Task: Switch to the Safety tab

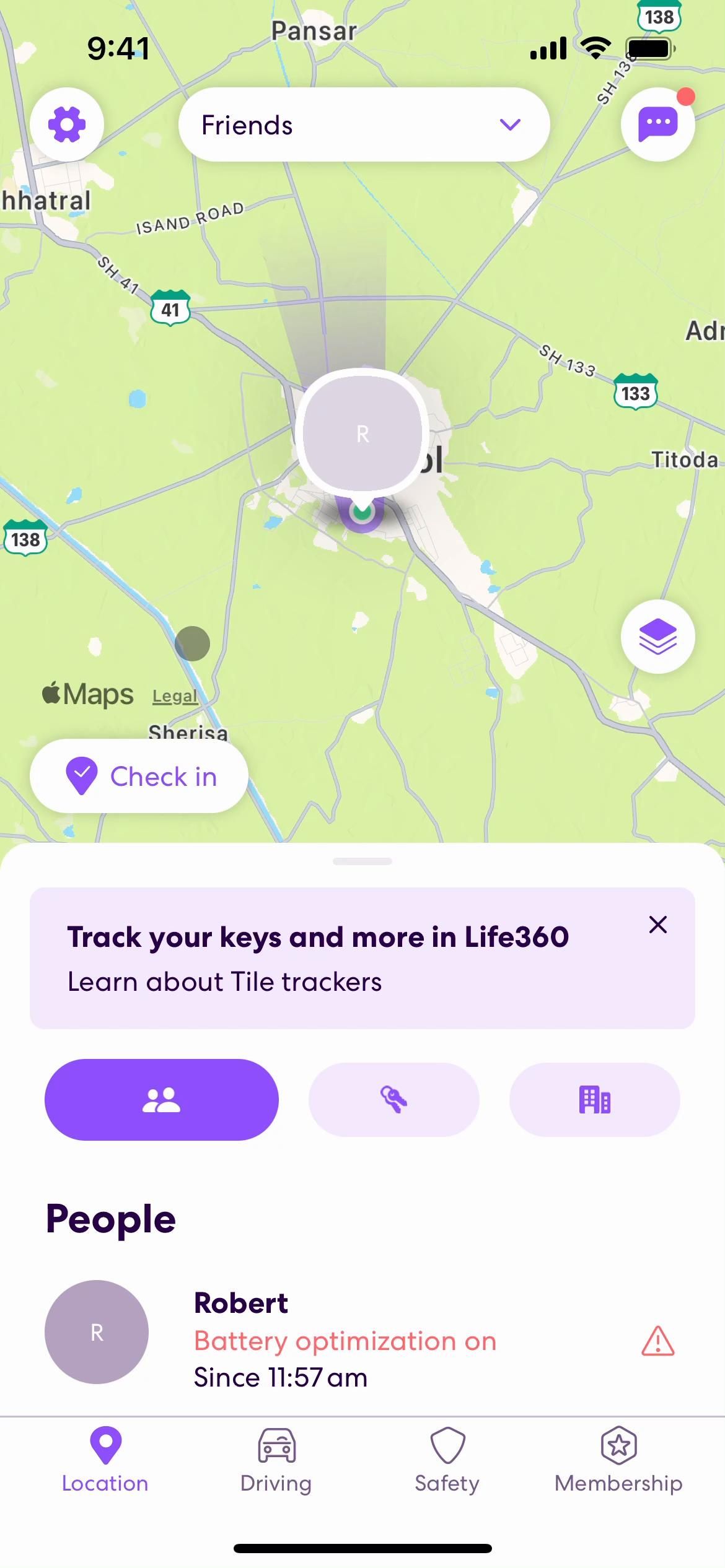Action: (447, 1460)
